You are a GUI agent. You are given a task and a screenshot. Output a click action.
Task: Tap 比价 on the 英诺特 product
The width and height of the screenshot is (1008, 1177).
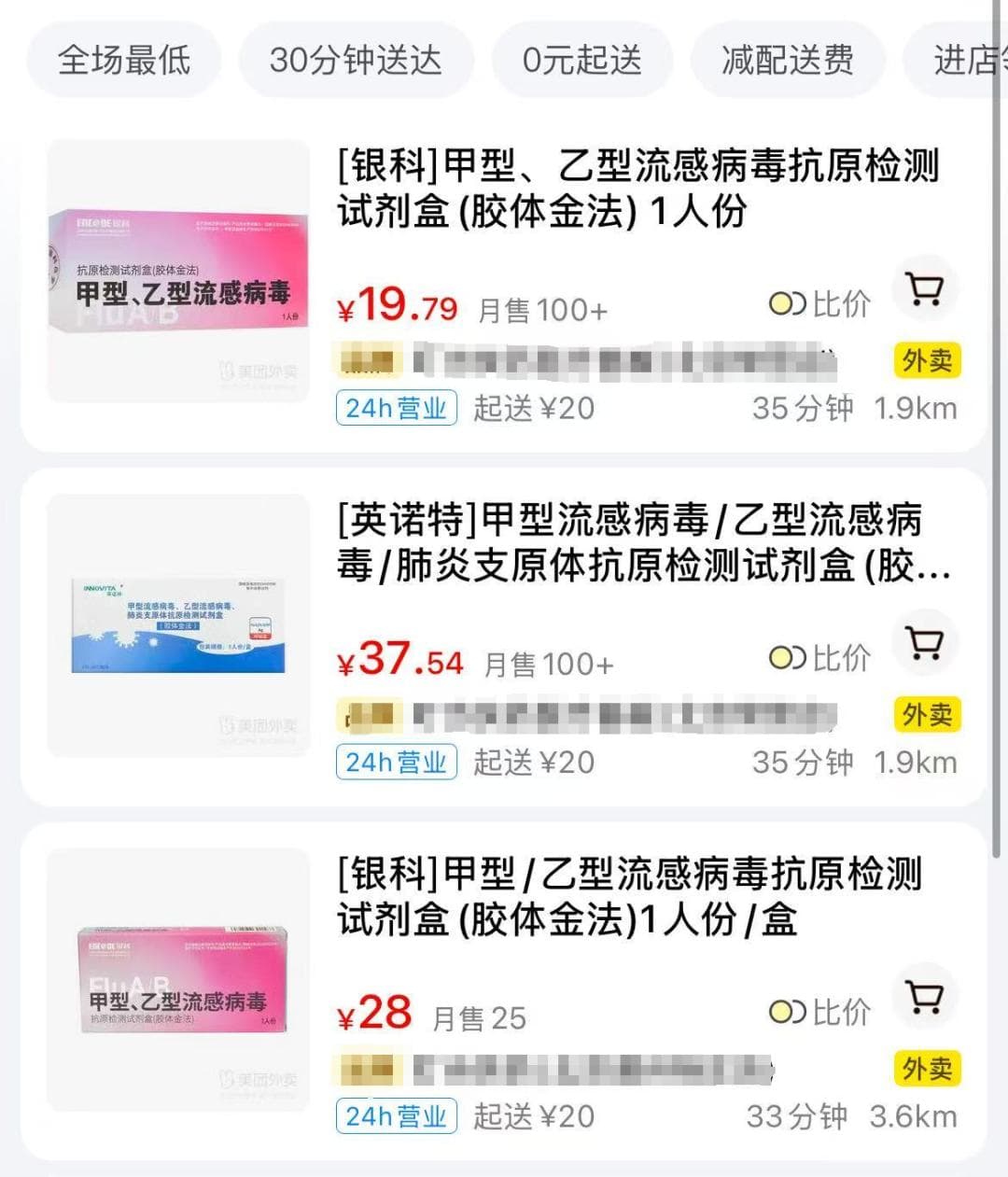point(819,658)
